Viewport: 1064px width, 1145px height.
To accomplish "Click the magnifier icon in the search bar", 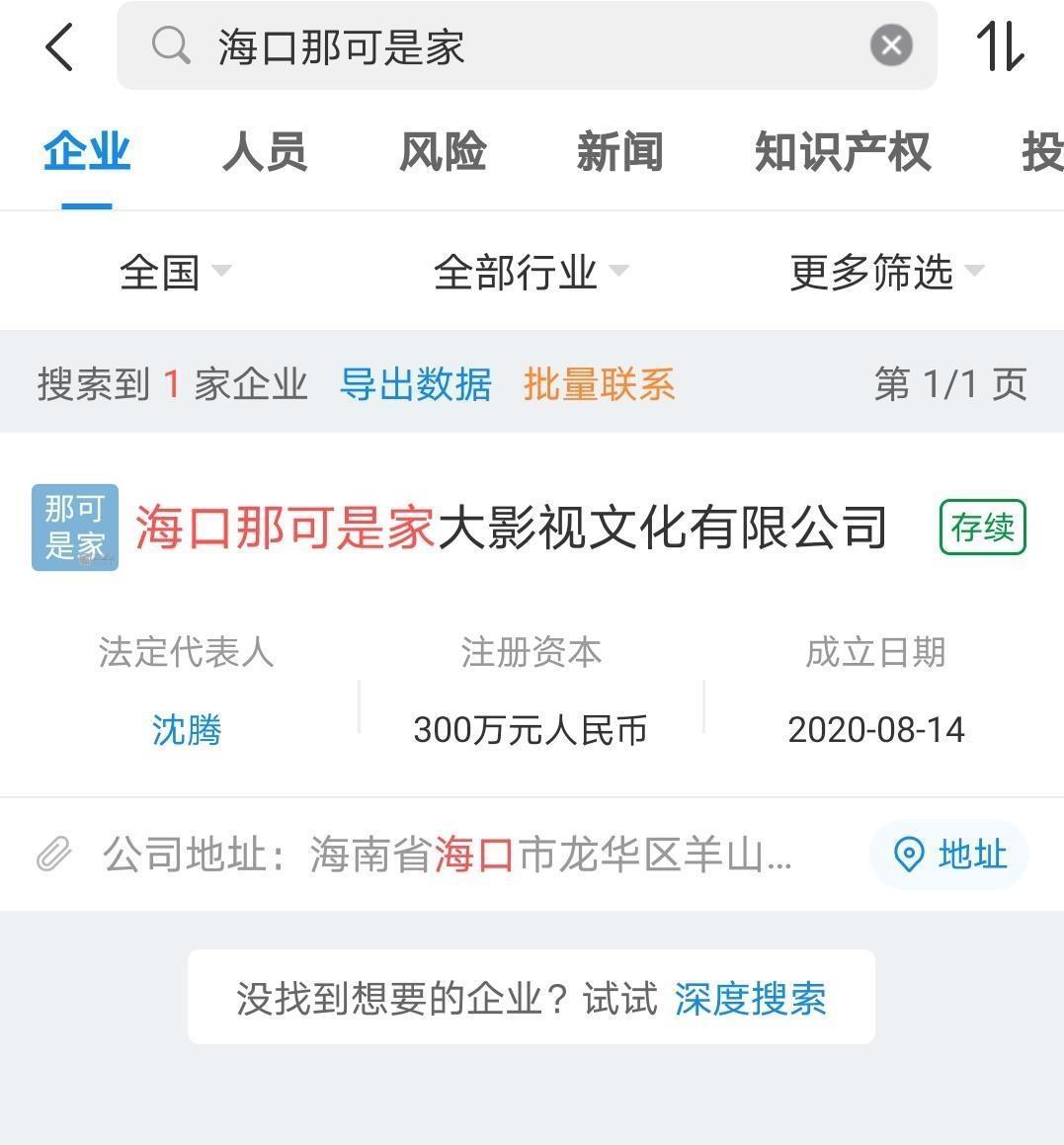I will click(170, 45).
